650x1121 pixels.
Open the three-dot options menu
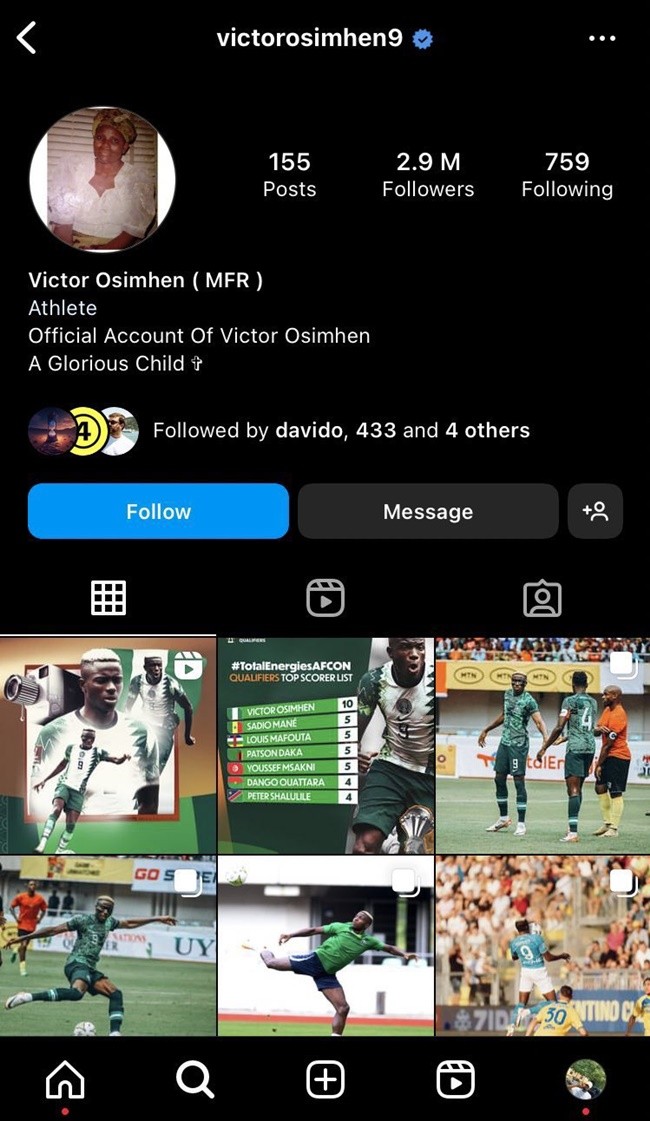pyautogui.click(x=602, y=39)
